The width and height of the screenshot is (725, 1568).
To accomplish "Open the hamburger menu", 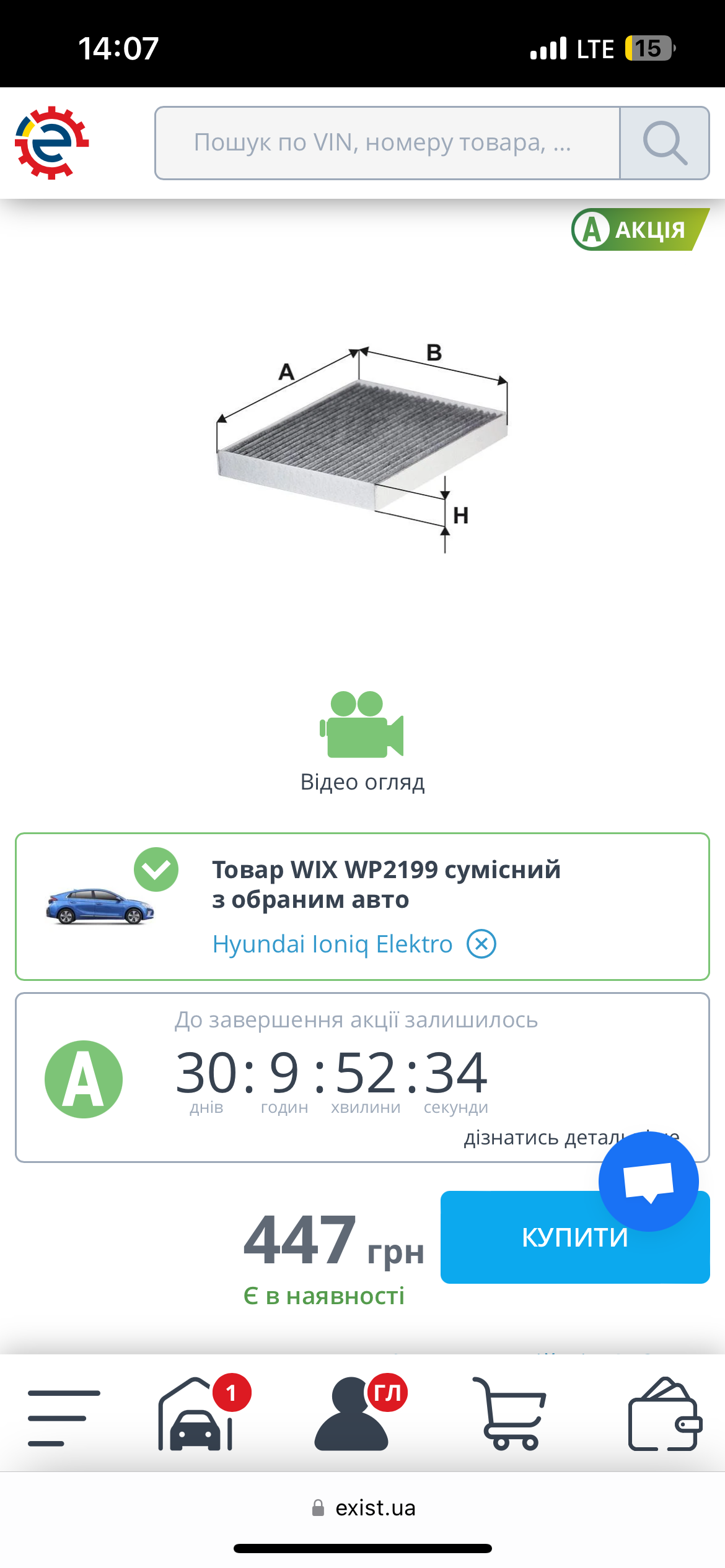I will click(64, 1418).
